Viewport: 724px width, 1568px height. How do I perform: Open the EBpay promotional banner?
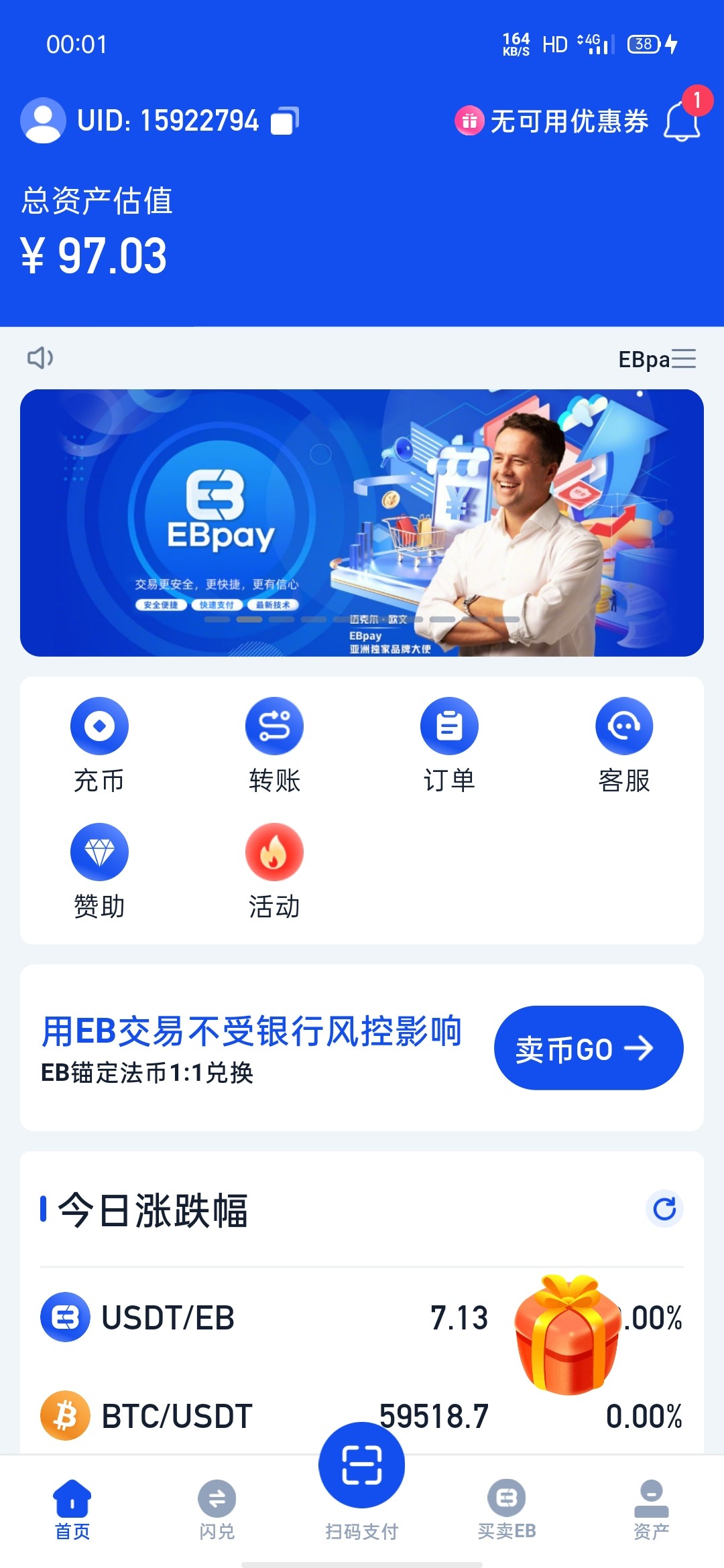coord(362,523)
